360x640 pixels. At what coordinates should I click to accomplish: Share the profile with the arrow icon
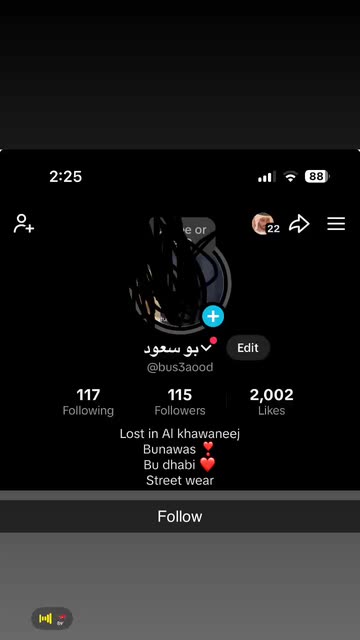click(x=299, y=224)
